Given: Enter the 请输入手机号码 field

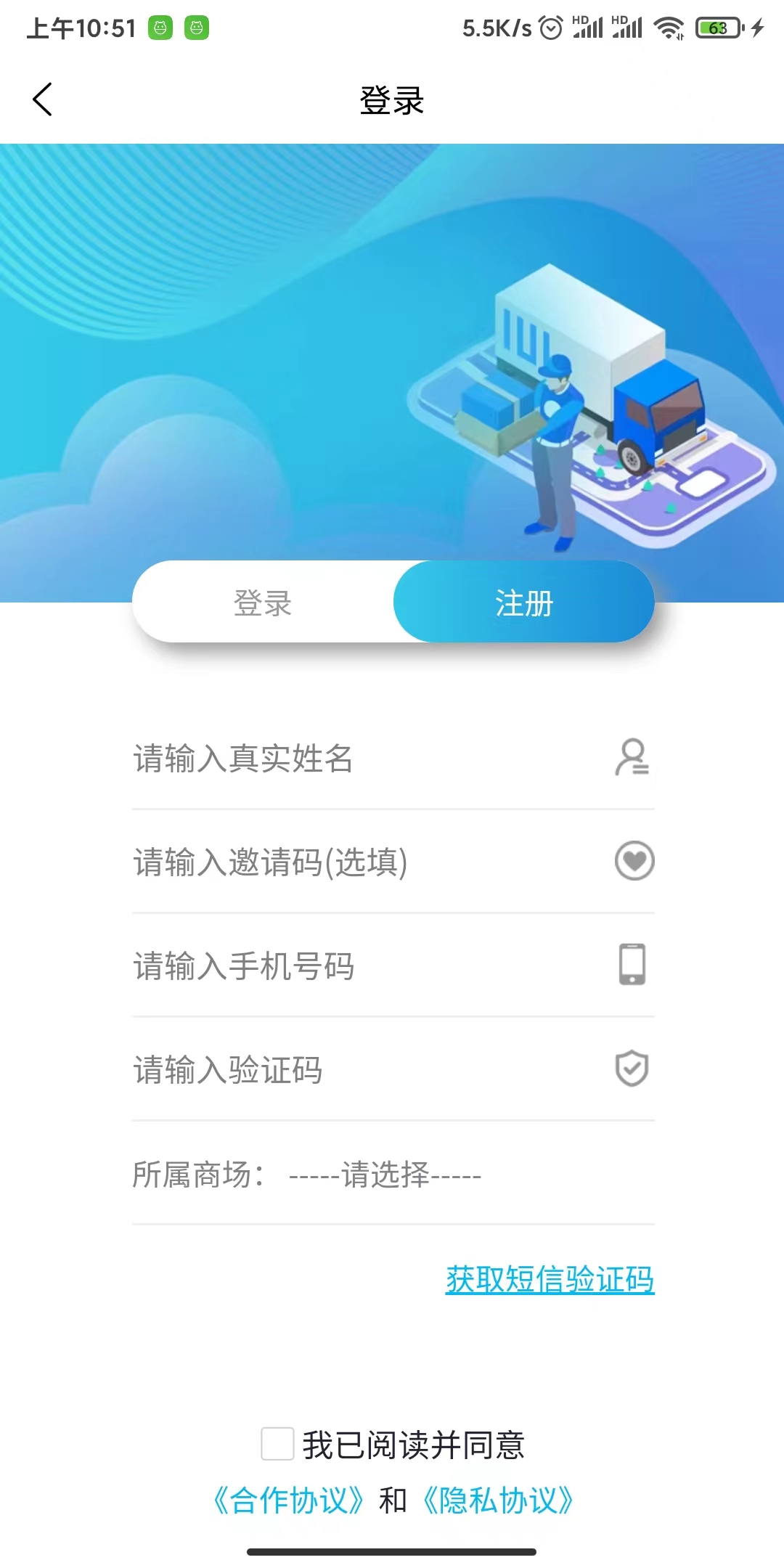Looking at the screenshot, I should coord(363,966).
